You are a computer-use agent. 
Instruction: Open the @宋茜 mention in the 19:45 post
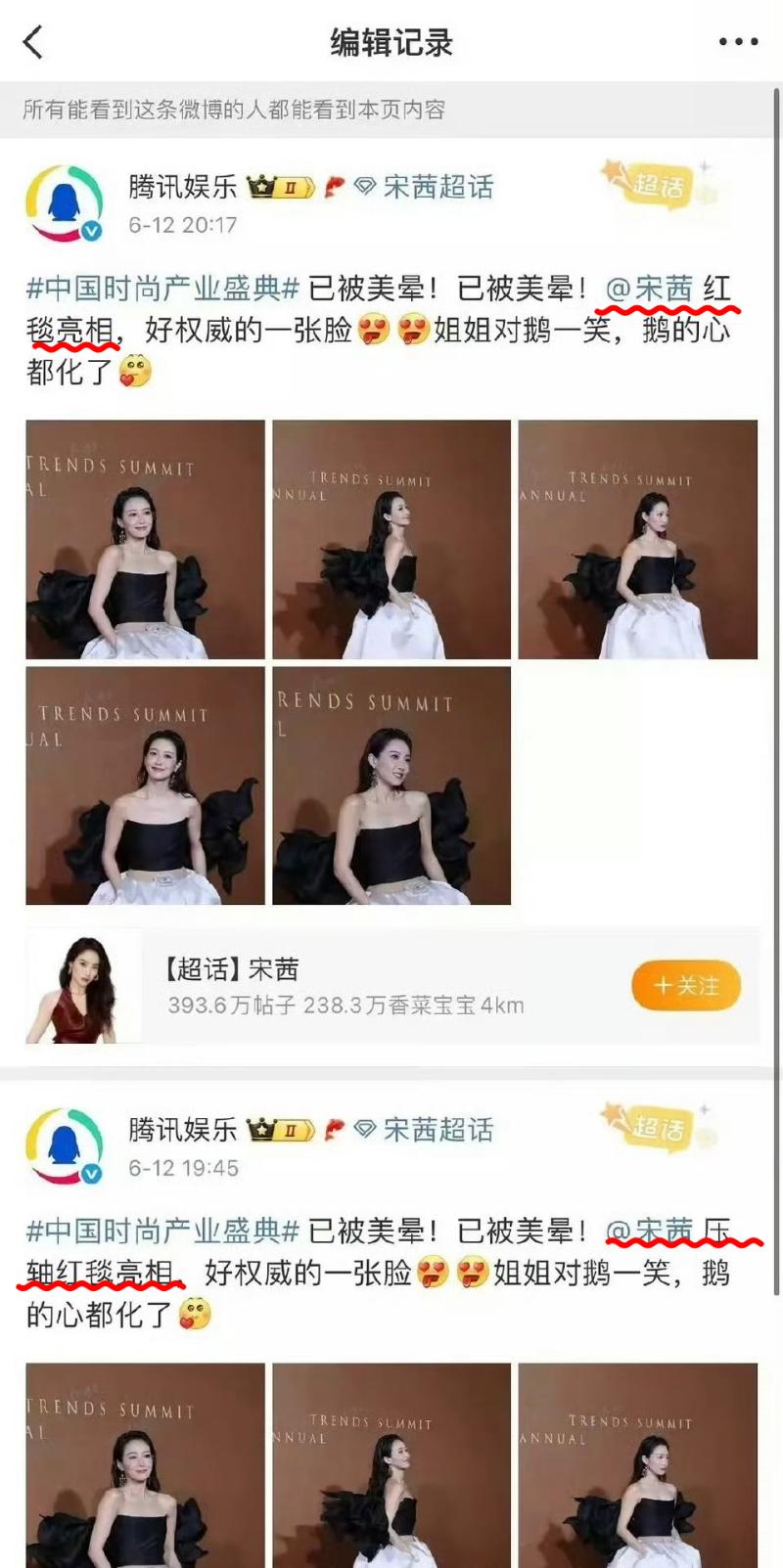click(x=649, y=1232)
